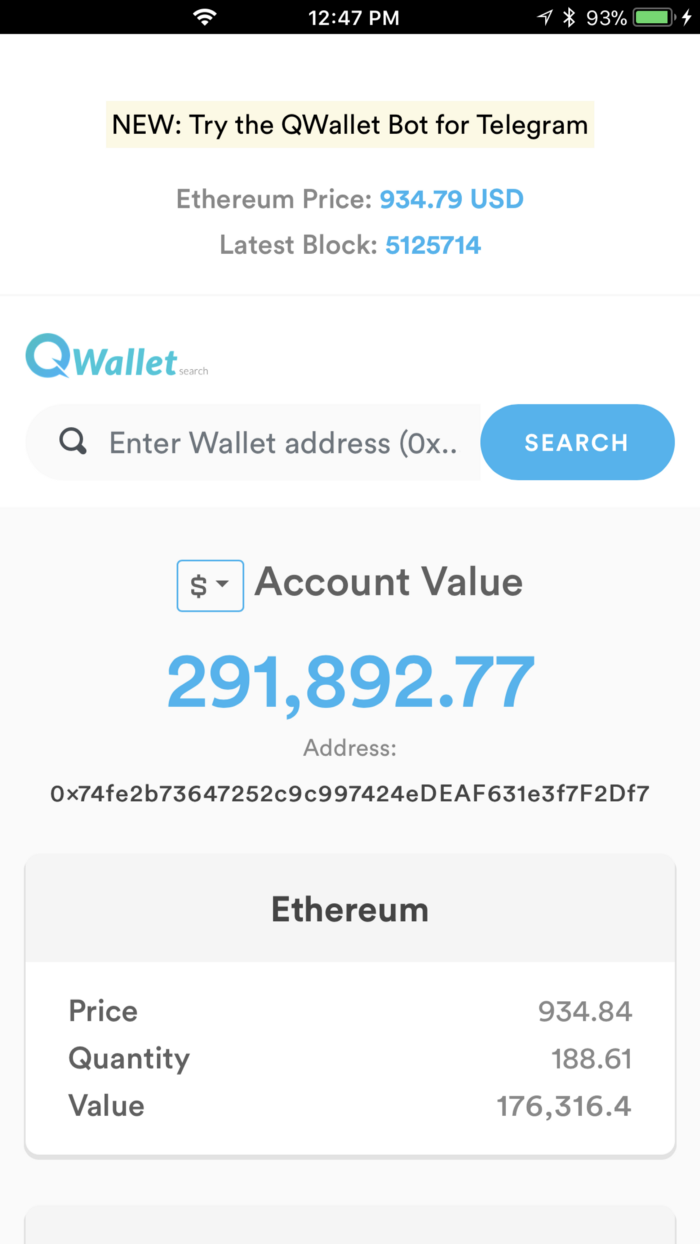Open the QWallet Bot for Telegram banner
Image resolution: width=700 pixels, height=1244 pixels.
pos(350,125)
